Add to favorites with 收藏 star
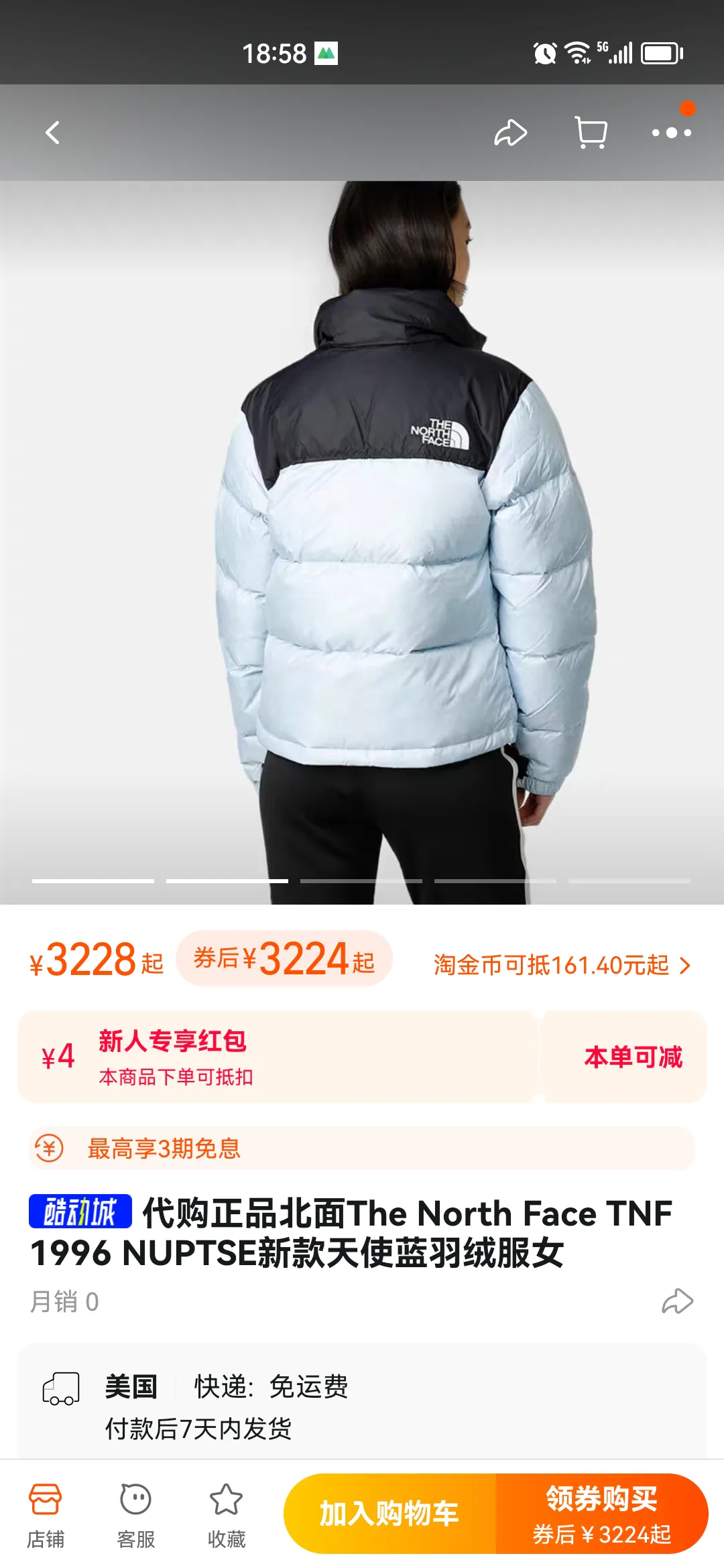The height and width of the screenshot is (1568, 724). click(227, 1514)
